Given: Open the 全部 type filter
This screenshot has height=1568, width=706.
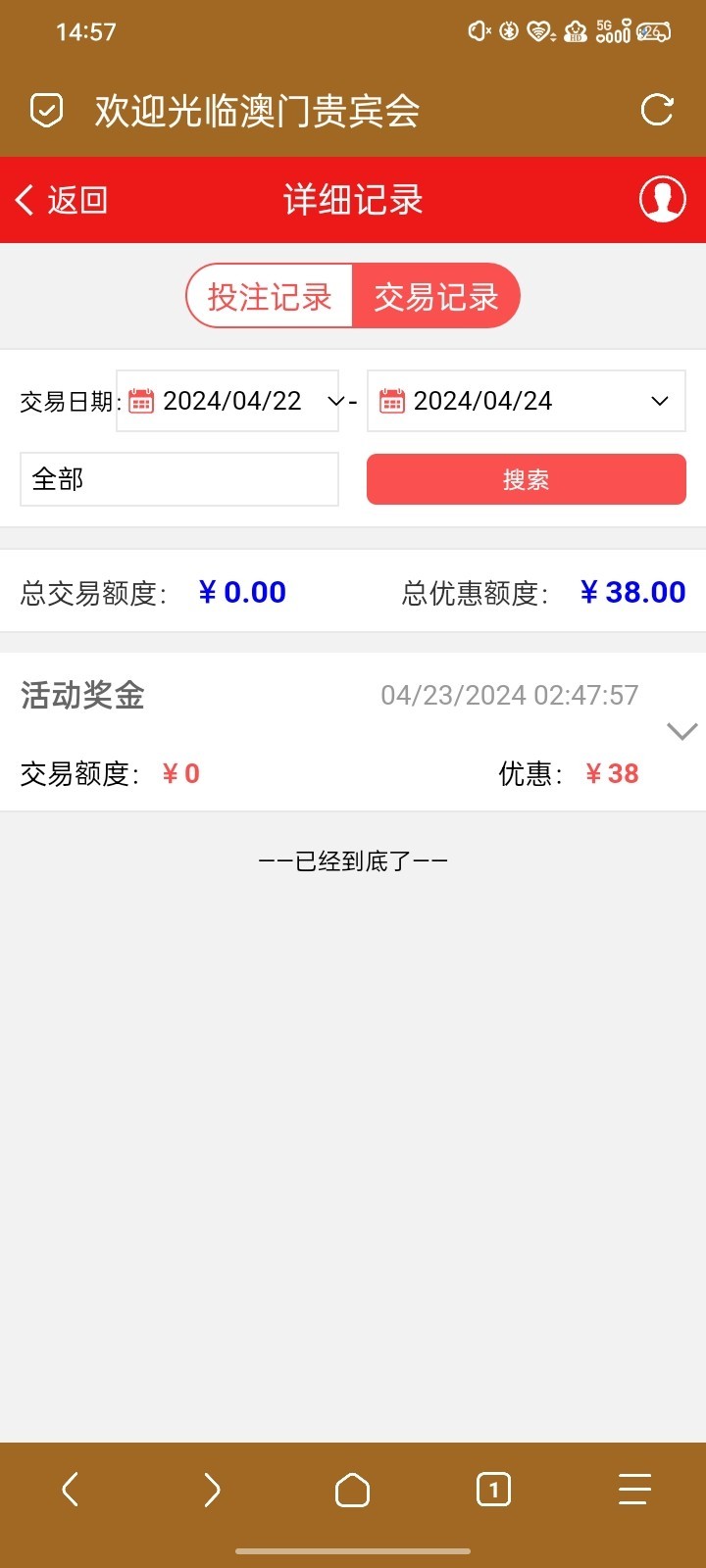Looking at the screenshot, I should [179, 479].
